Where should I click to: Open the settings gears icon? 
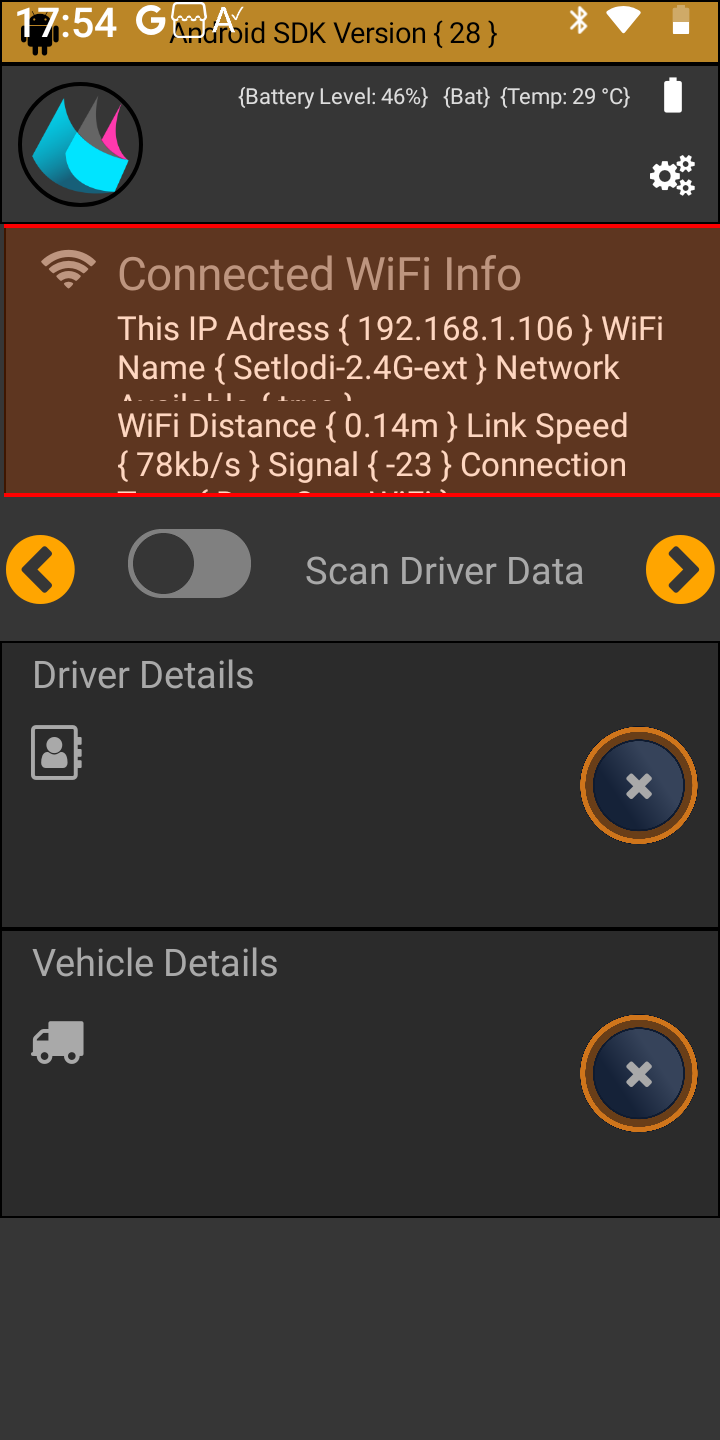(672, 176)
